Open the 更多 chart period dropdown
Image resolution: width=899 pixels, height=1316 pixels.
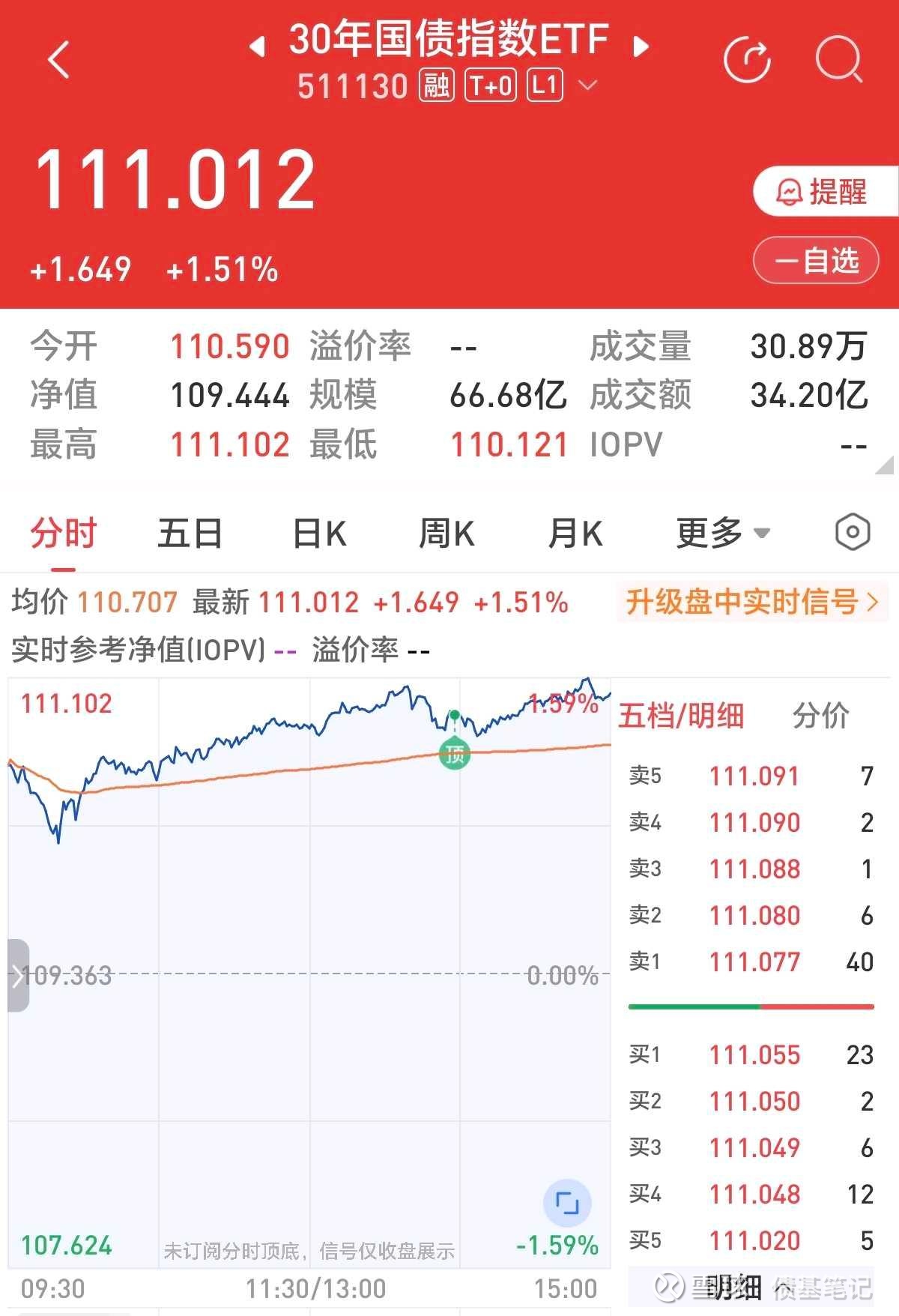click(722, 534)
